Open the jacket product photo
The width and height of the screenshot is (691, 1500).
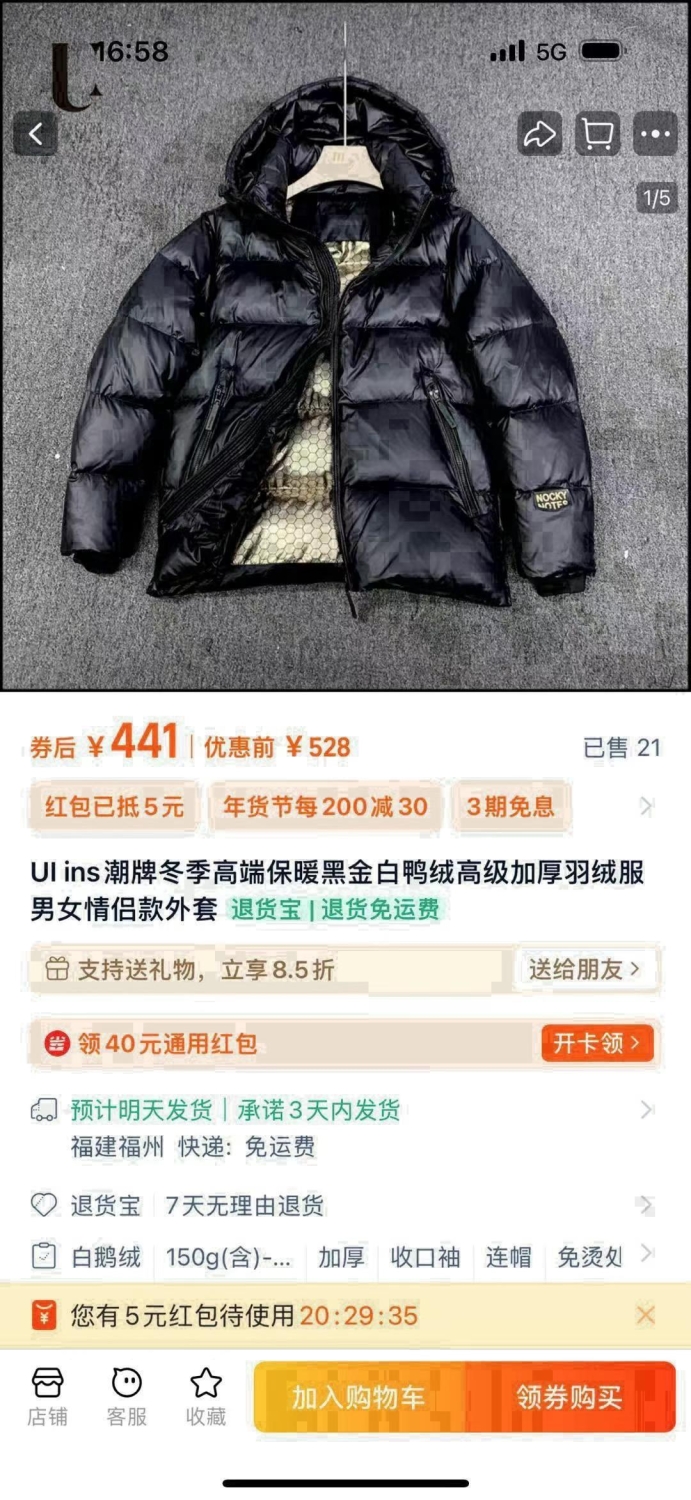click(x=345, y=380)
